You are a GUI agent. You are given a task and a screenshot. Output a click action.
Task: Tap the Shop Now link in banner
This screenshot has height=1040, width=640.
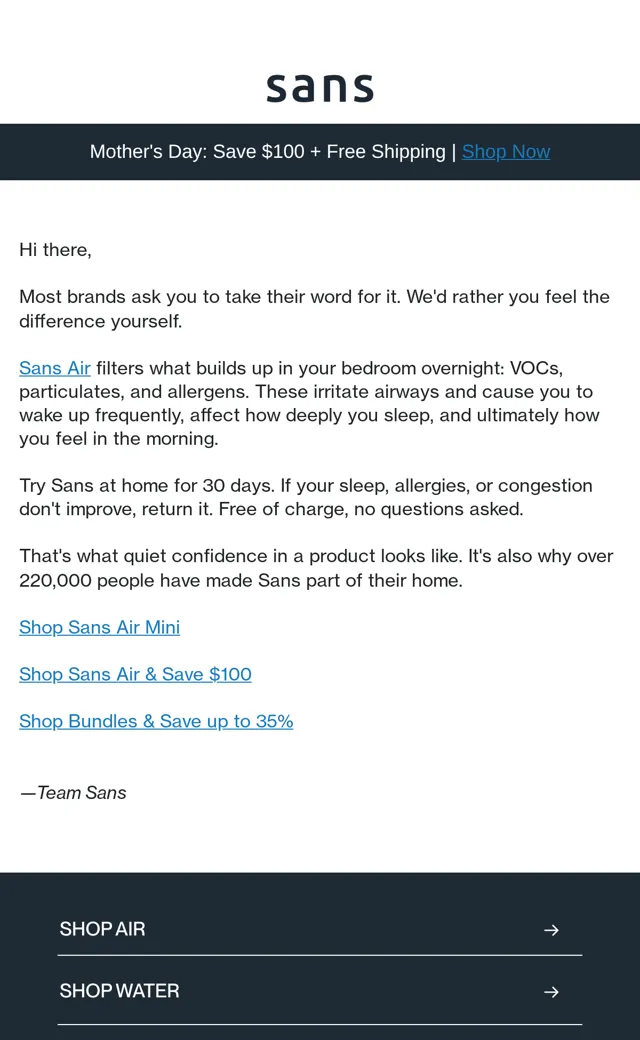(x=505, y=152)
